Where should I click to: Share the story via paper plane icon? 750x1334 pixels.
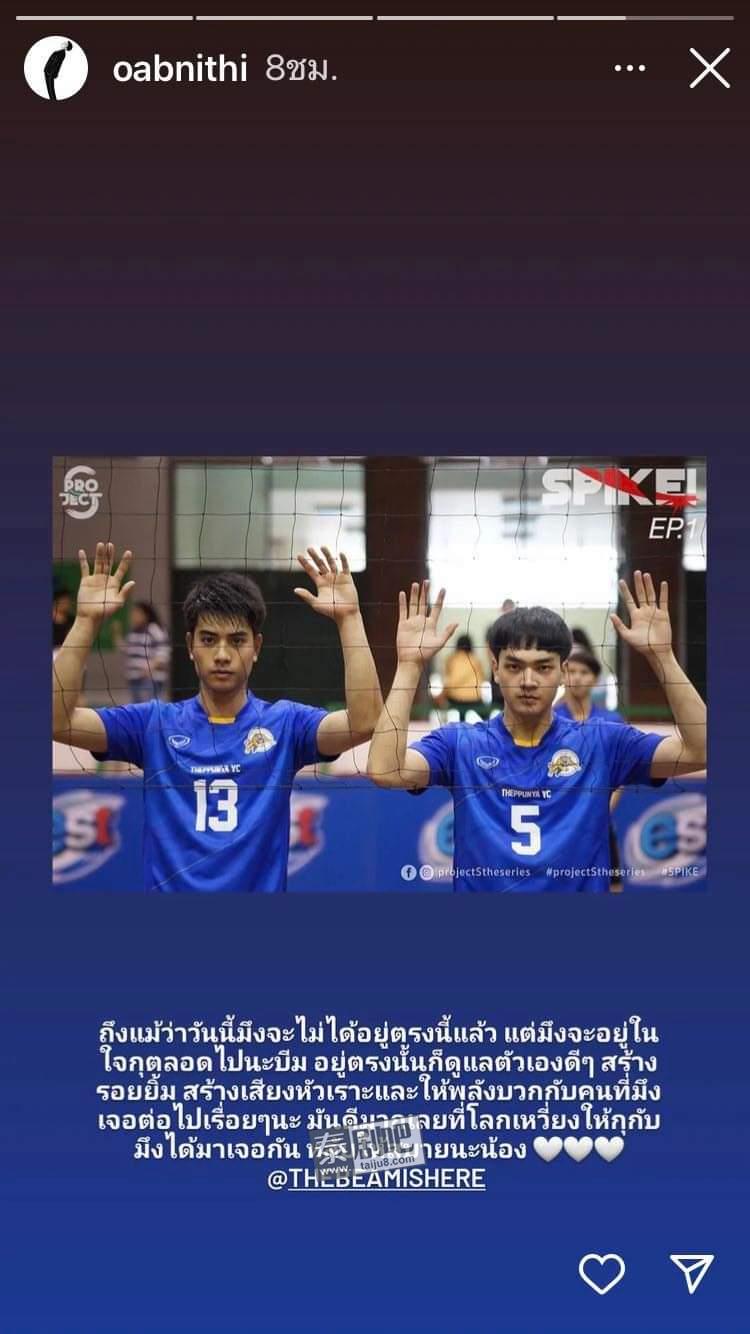(692, 1273)
